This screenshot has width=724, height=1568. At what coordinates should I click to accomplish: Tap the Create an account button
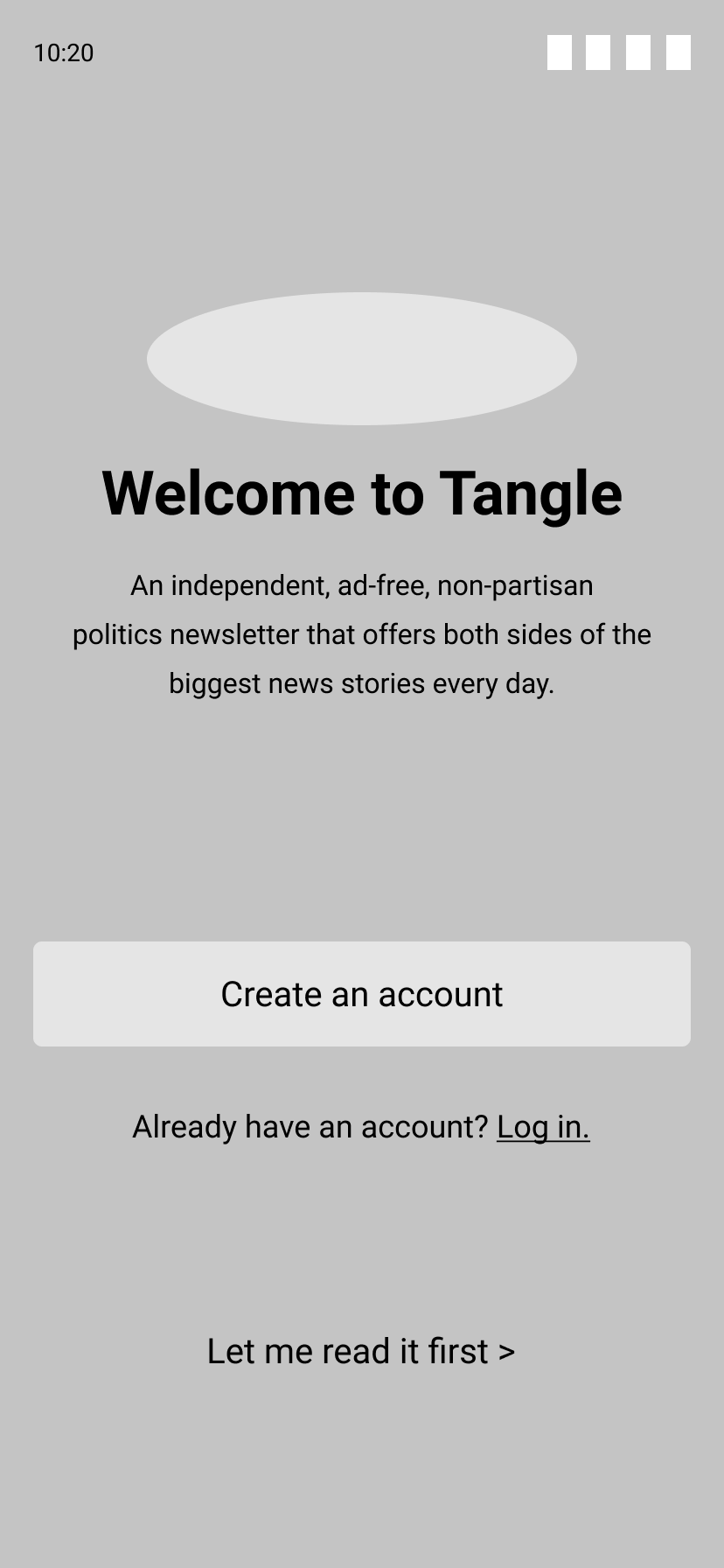pos(362,994)
